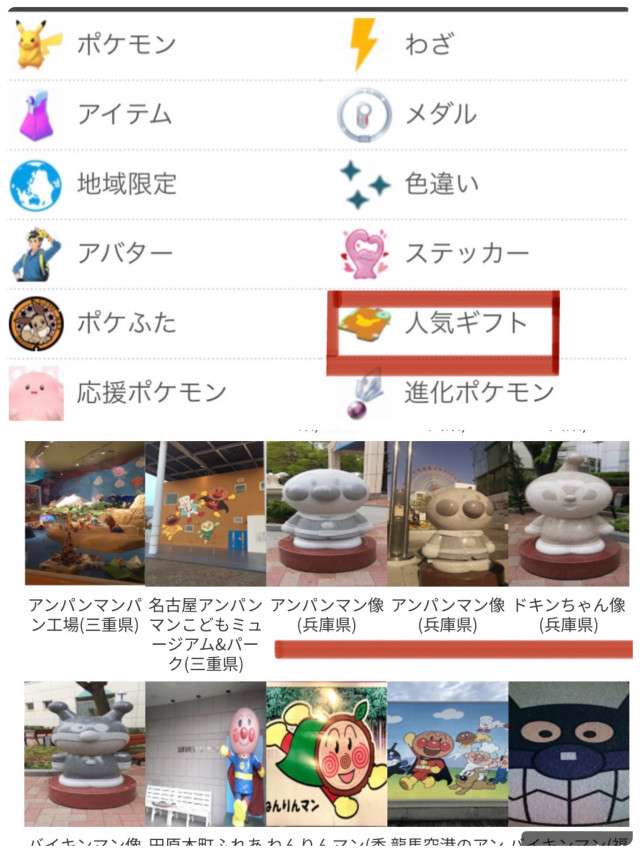Screen dimensions: 640x853
Task: Open the 進化ポケモン category
Action: (478, 392)
